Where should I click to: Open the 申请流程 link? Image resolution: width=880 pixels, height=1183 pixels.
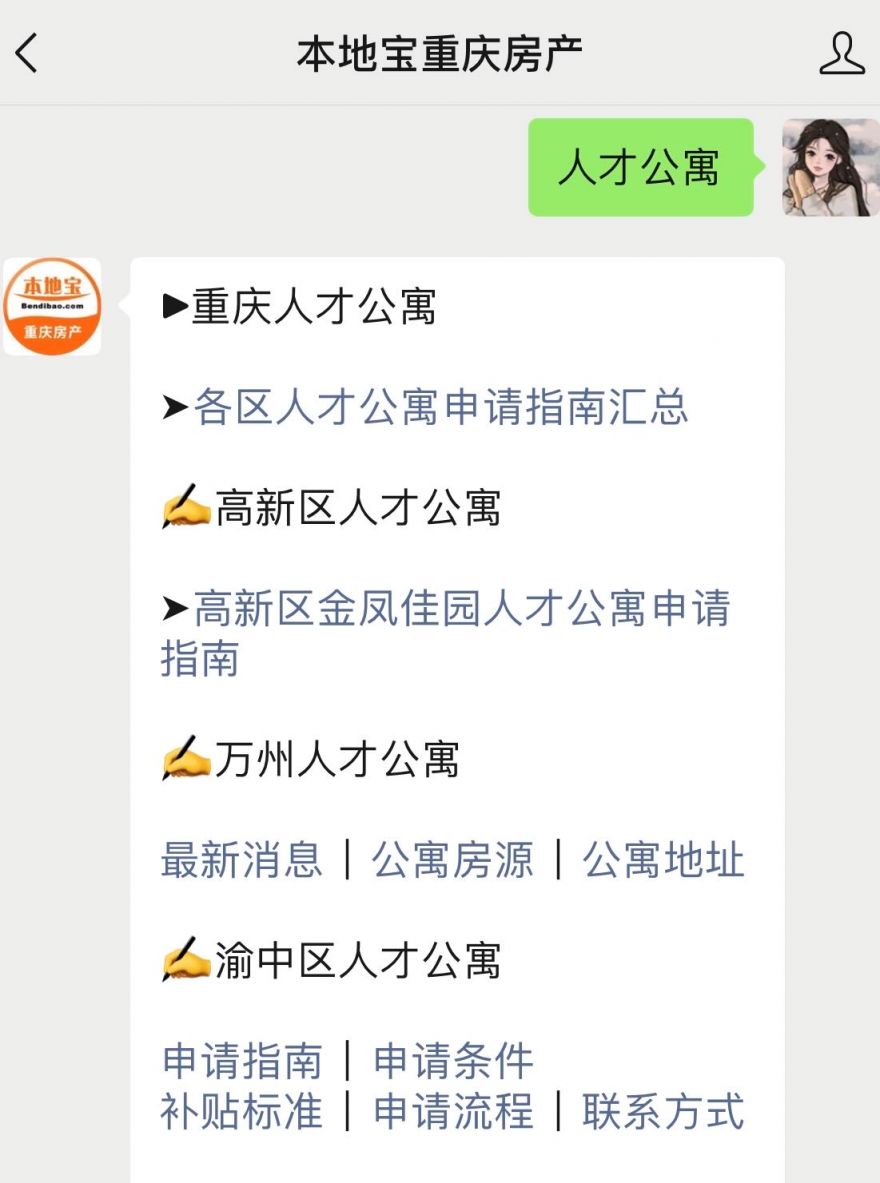click(x=452, y=1111)
